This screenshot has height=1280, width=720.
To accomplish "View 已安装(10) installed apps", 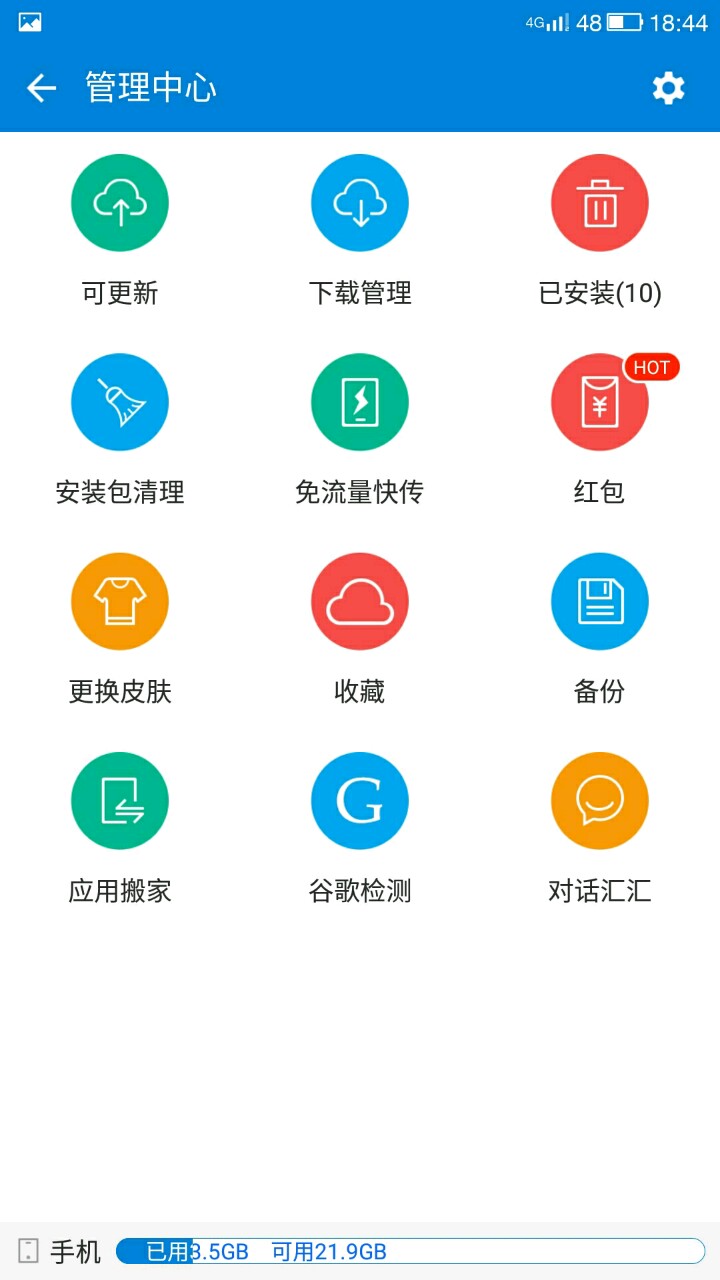I will (x=600, y=203).
